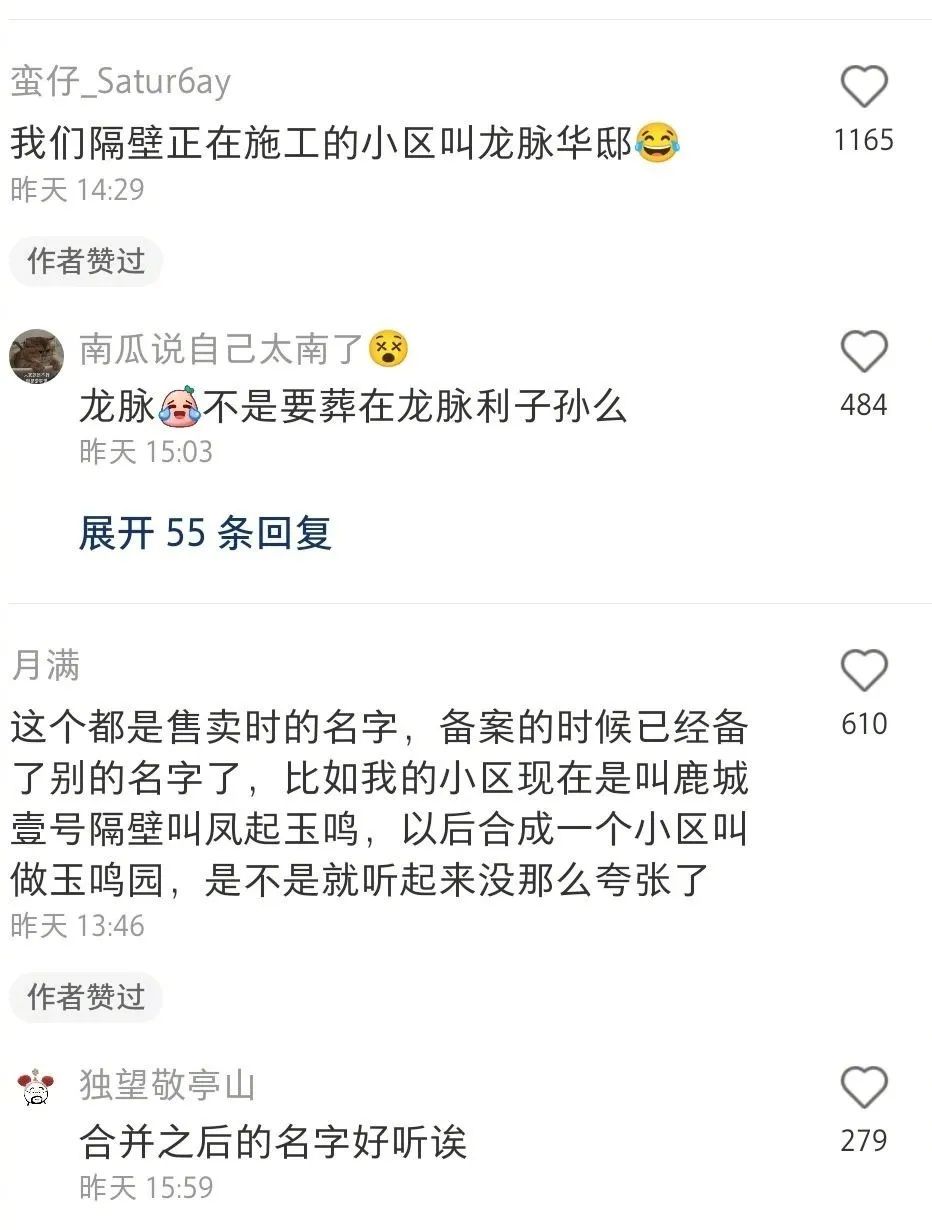Open 月满's username profile
Image resolution: width=932 pixels, height=1230 pixels.
(x=46, y=665)
